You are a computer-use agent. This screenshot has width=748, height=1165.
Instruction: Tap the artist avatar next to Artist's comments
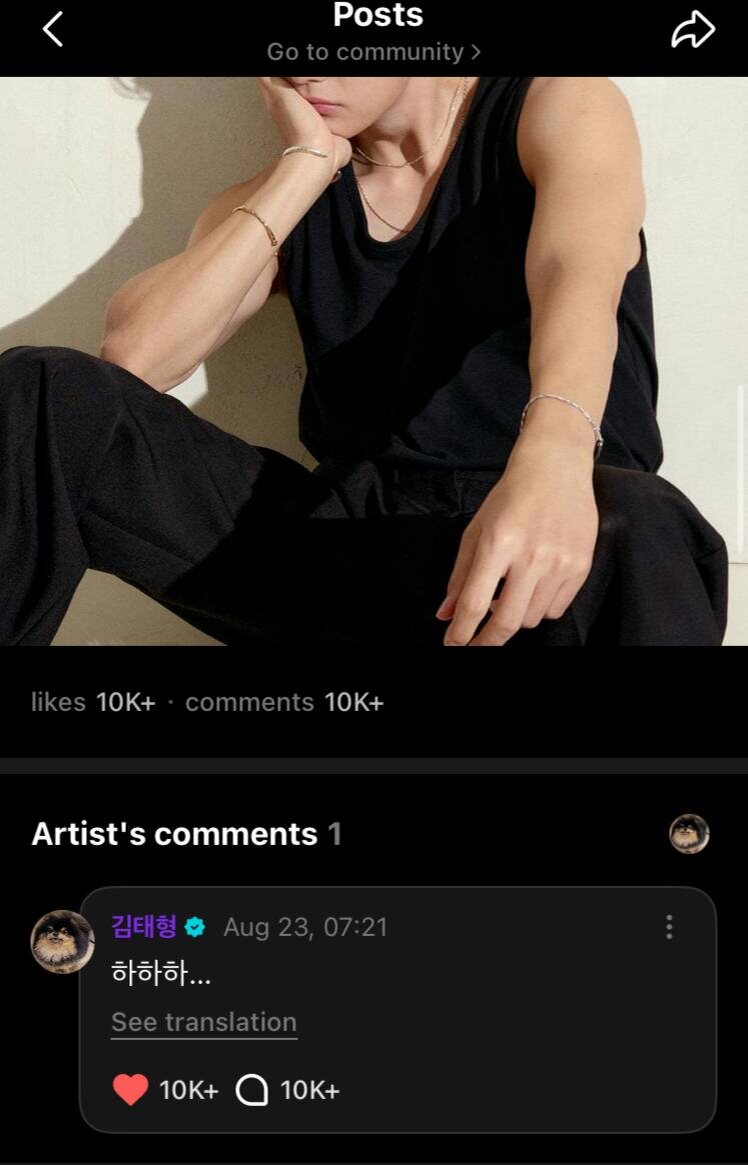click(689, 833)
